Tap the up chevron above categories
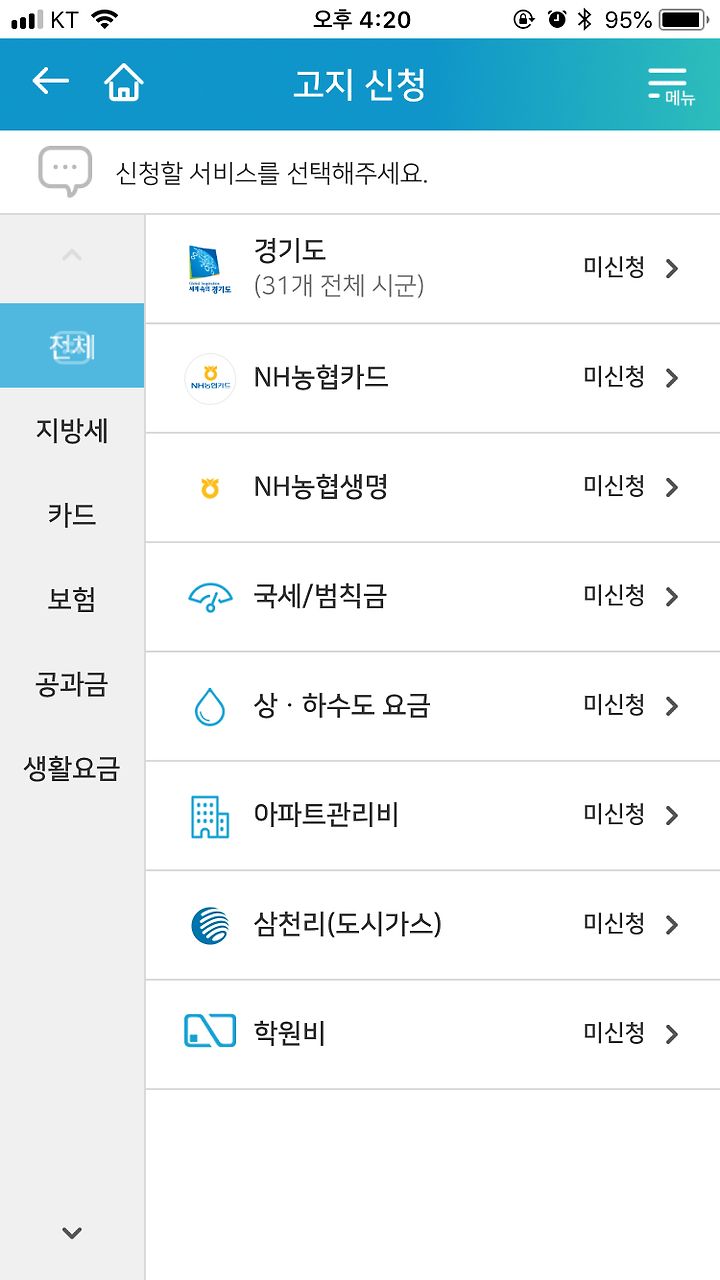Image resolution: width=720 pixels, height=1280 pixels. point(71,256)
